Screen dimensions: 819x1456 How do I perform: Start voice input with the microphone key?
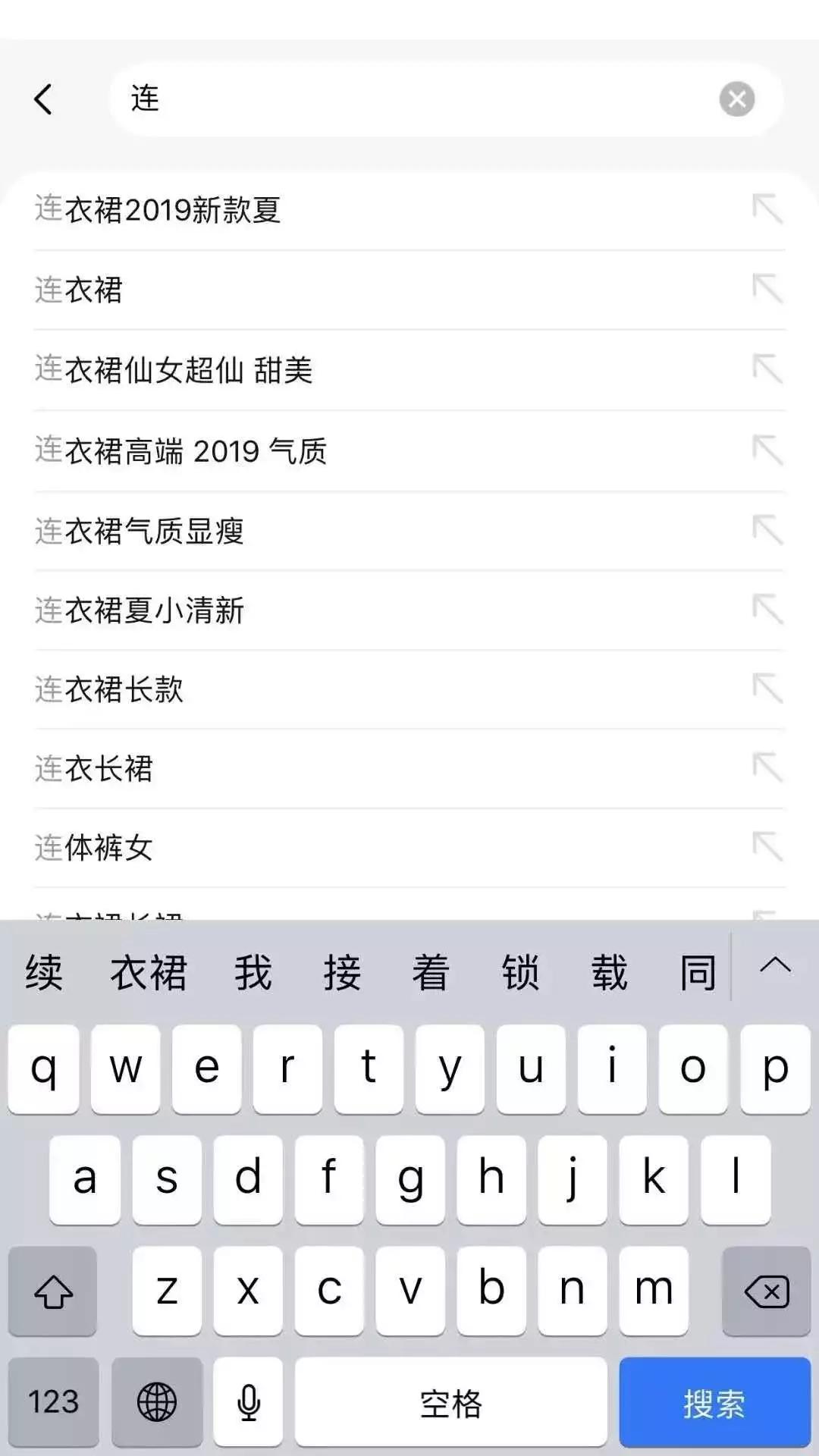click(248, 1403)
